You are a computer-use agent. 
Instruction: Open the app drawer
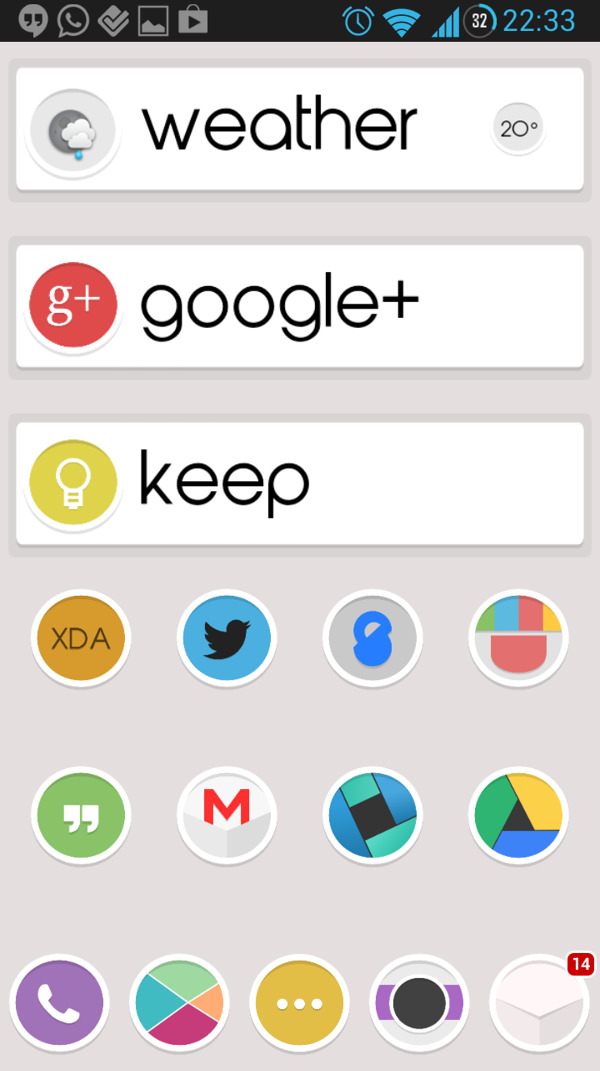pyautogui.click(x=299, y=1002)
